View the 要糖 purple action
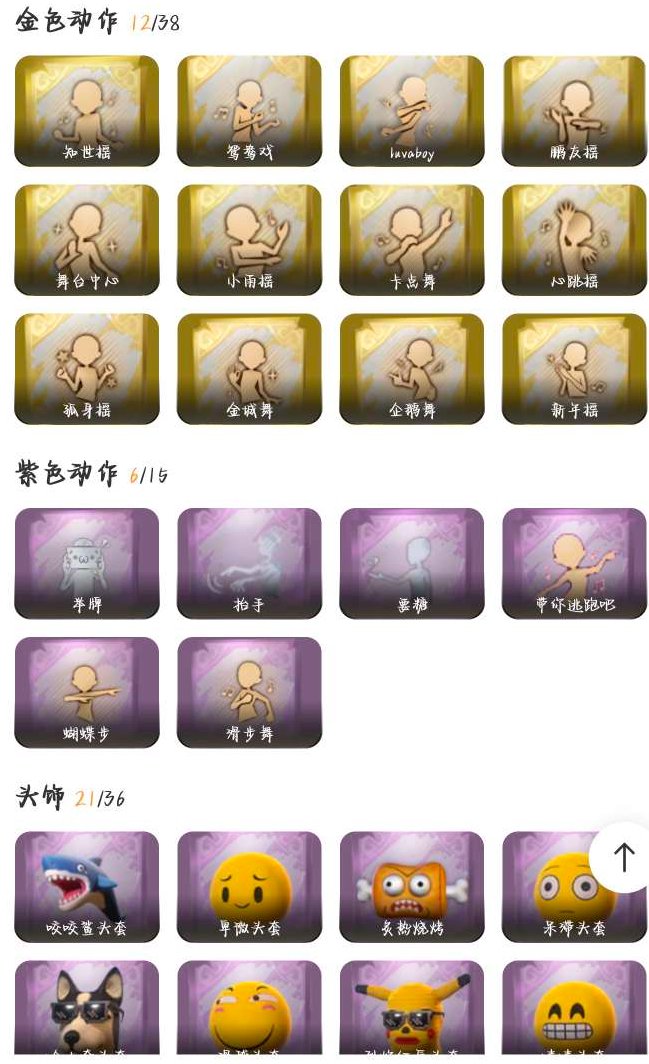The width and height of the screenshot is (649, 1064). point(412,563)
